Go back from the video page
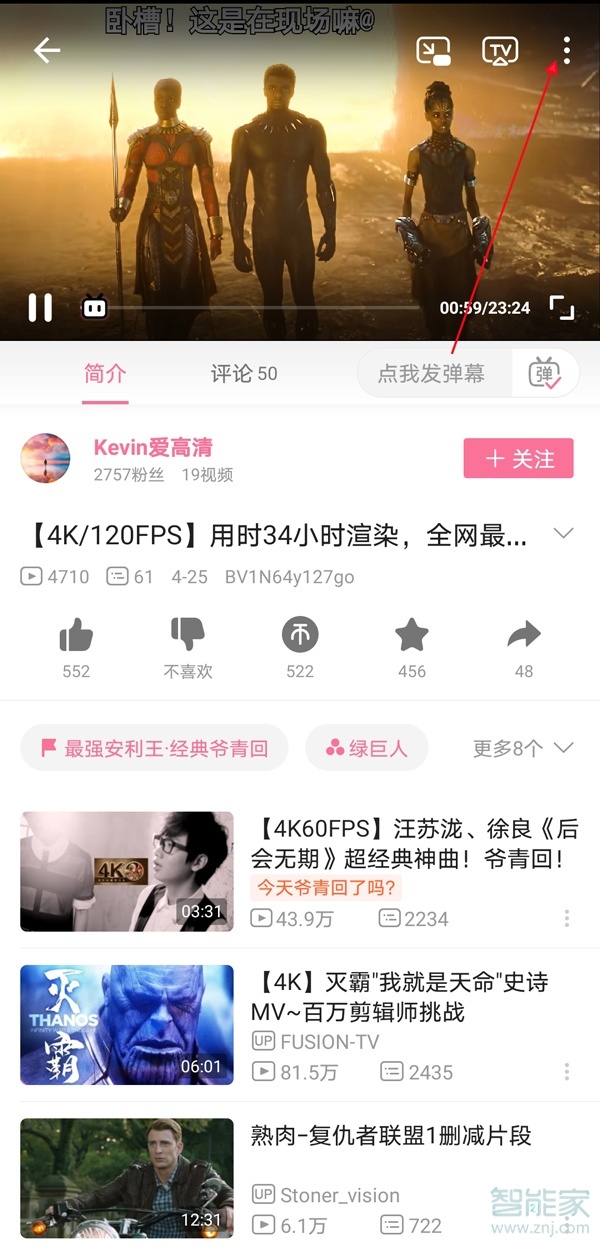The height and width of the screenshot is (1247, 600). (47, 51)
